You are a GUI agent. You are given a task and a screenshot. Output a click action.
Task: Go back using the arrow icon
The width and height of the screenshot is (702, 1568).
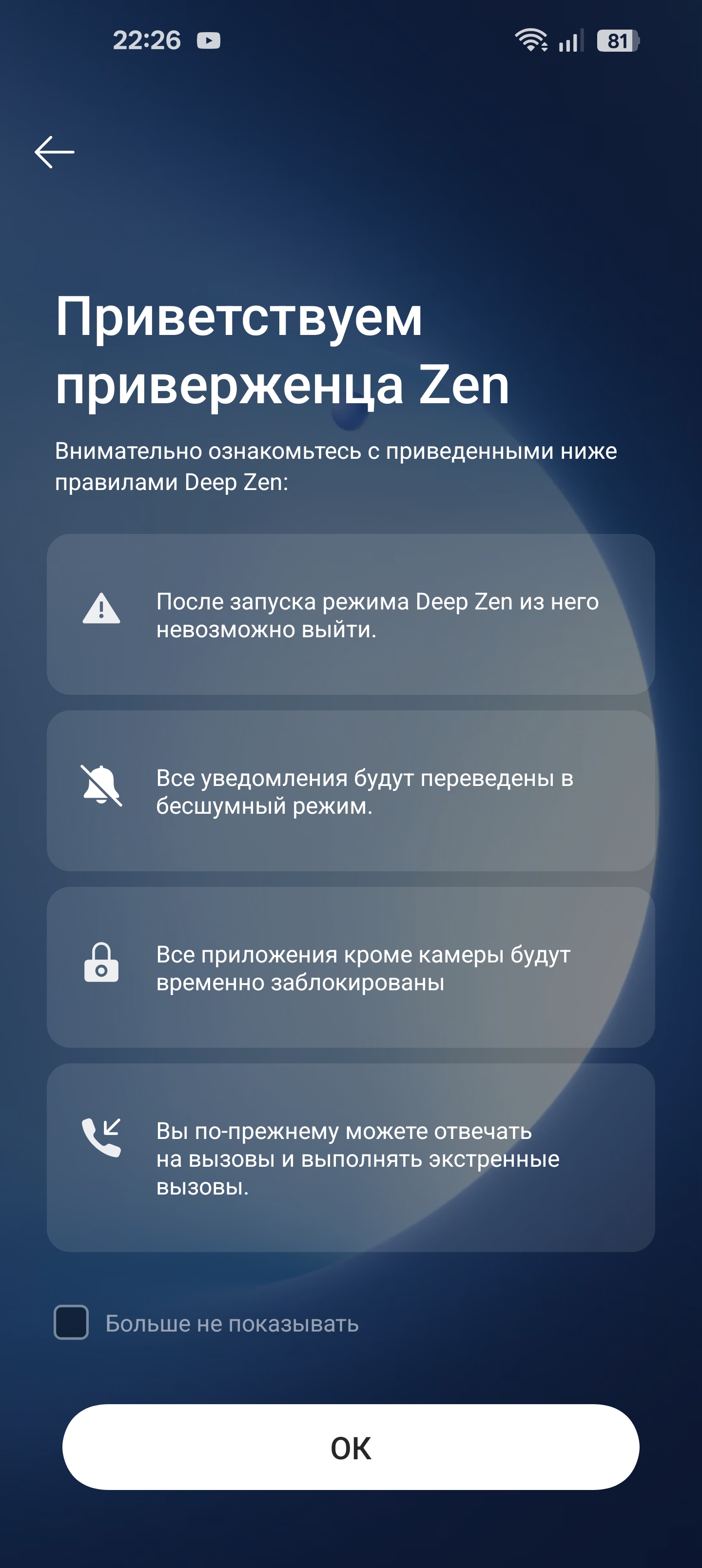pos(55,152)
